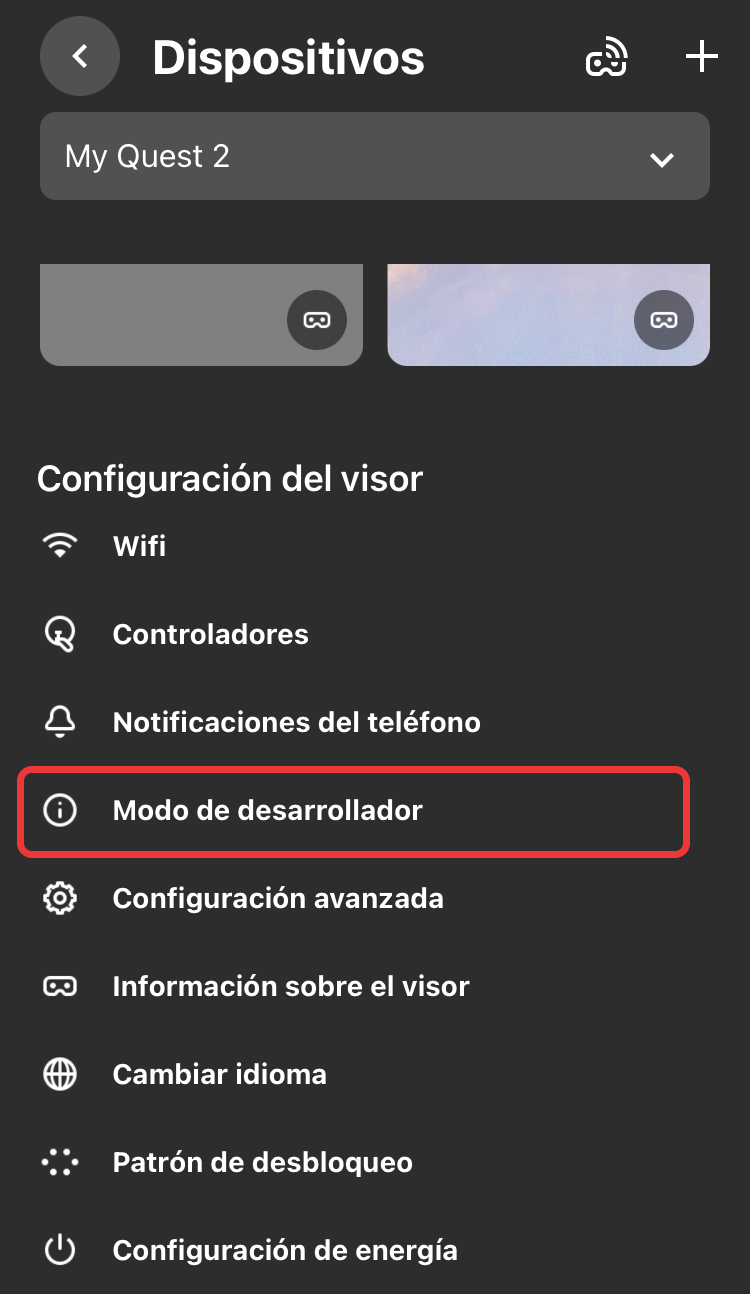Open the sky-colored headset card

[x=548, y=314]
